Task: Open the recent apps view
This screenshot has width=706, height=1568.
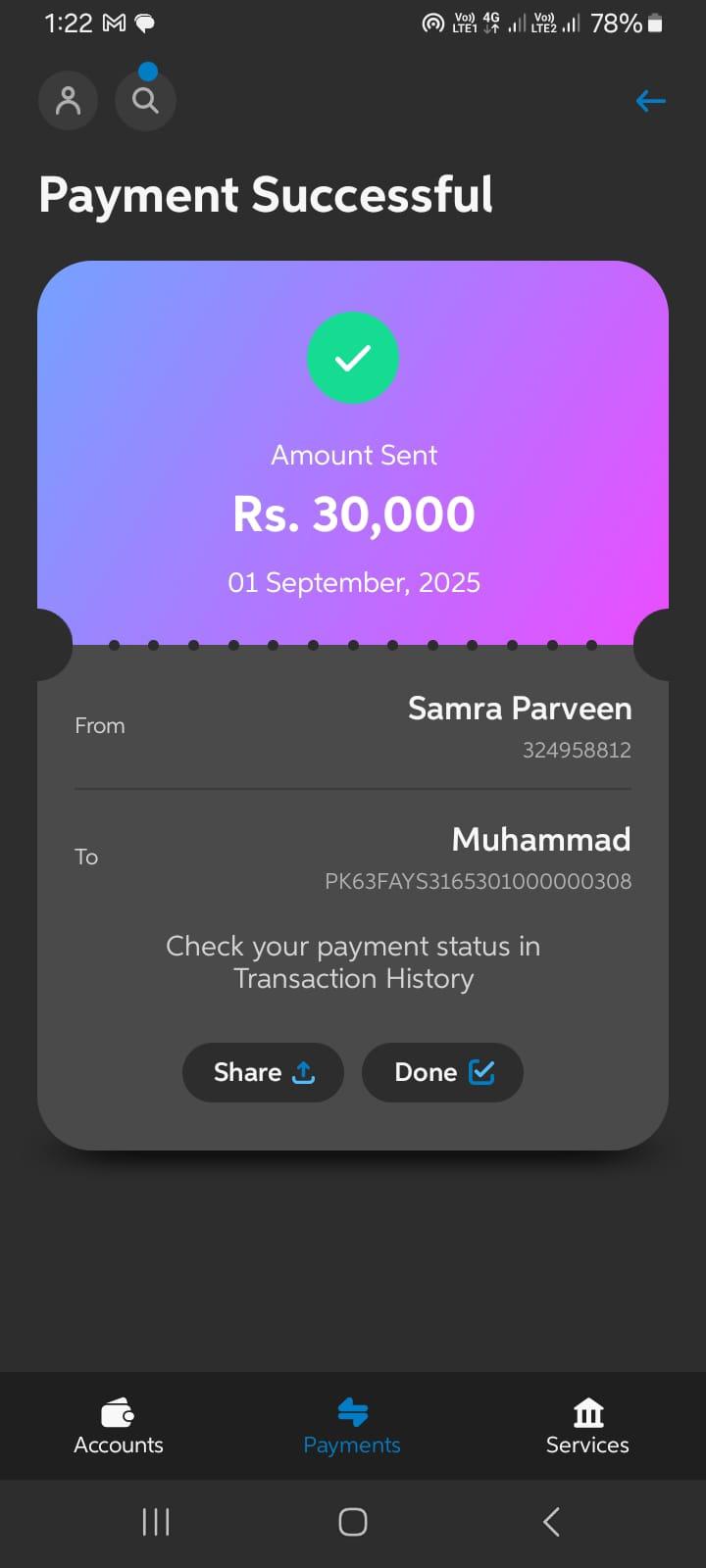Action: [156, 1522]
